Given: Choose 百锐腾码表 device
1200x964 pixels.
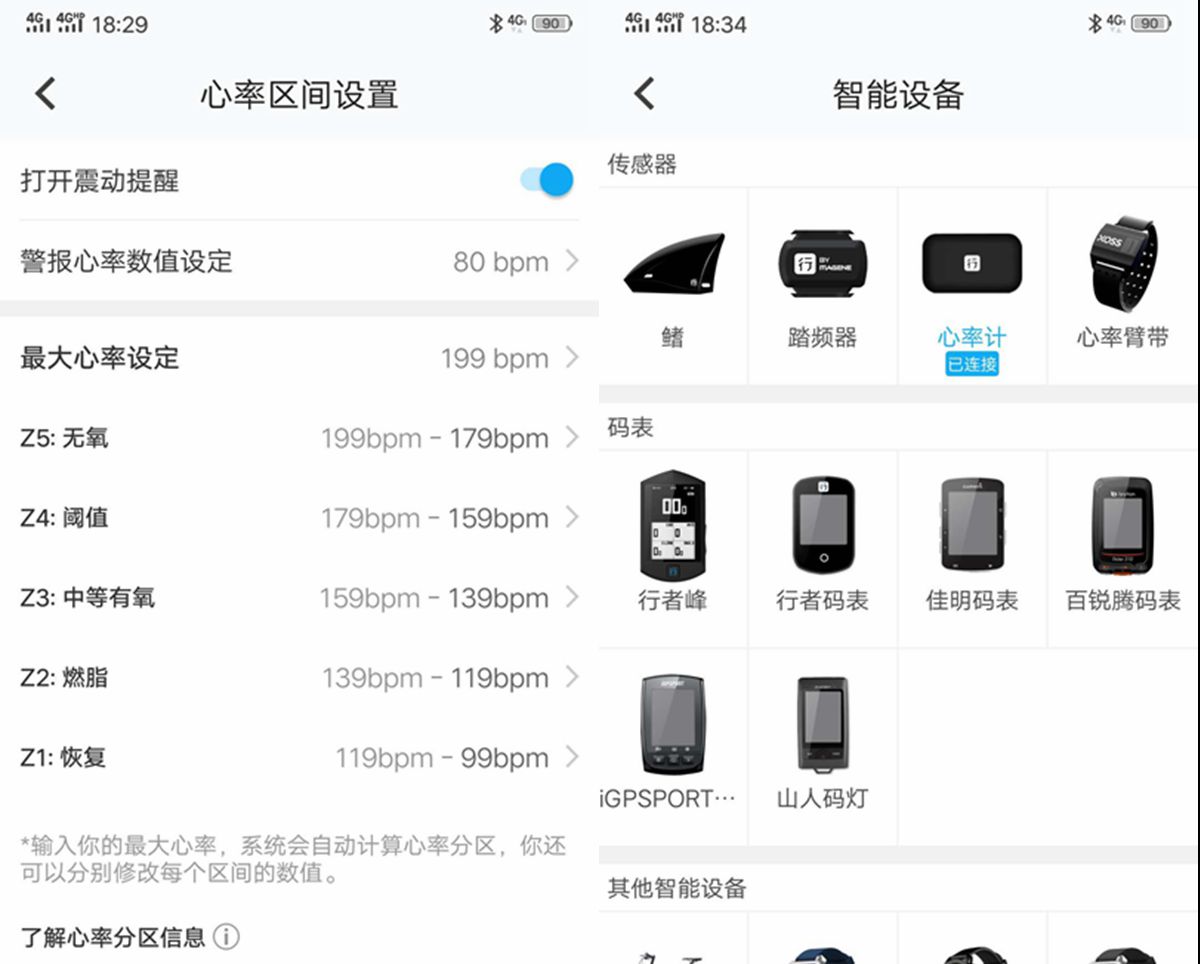Looking at the screenshot, I should tap(1122, 545).
